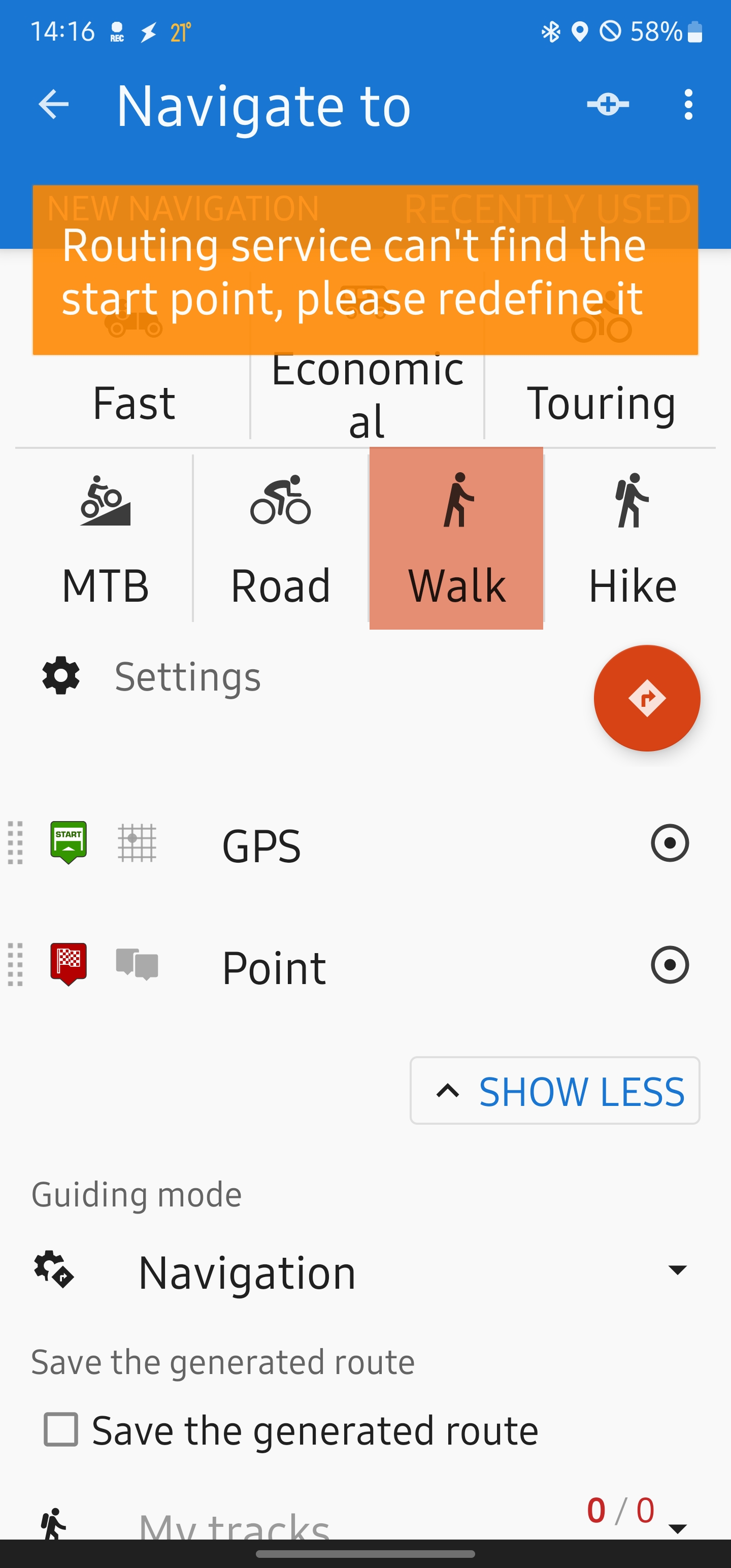The image size is (731, 1568).
Task: Switch to Road bike profile
Action: (281, 539)
